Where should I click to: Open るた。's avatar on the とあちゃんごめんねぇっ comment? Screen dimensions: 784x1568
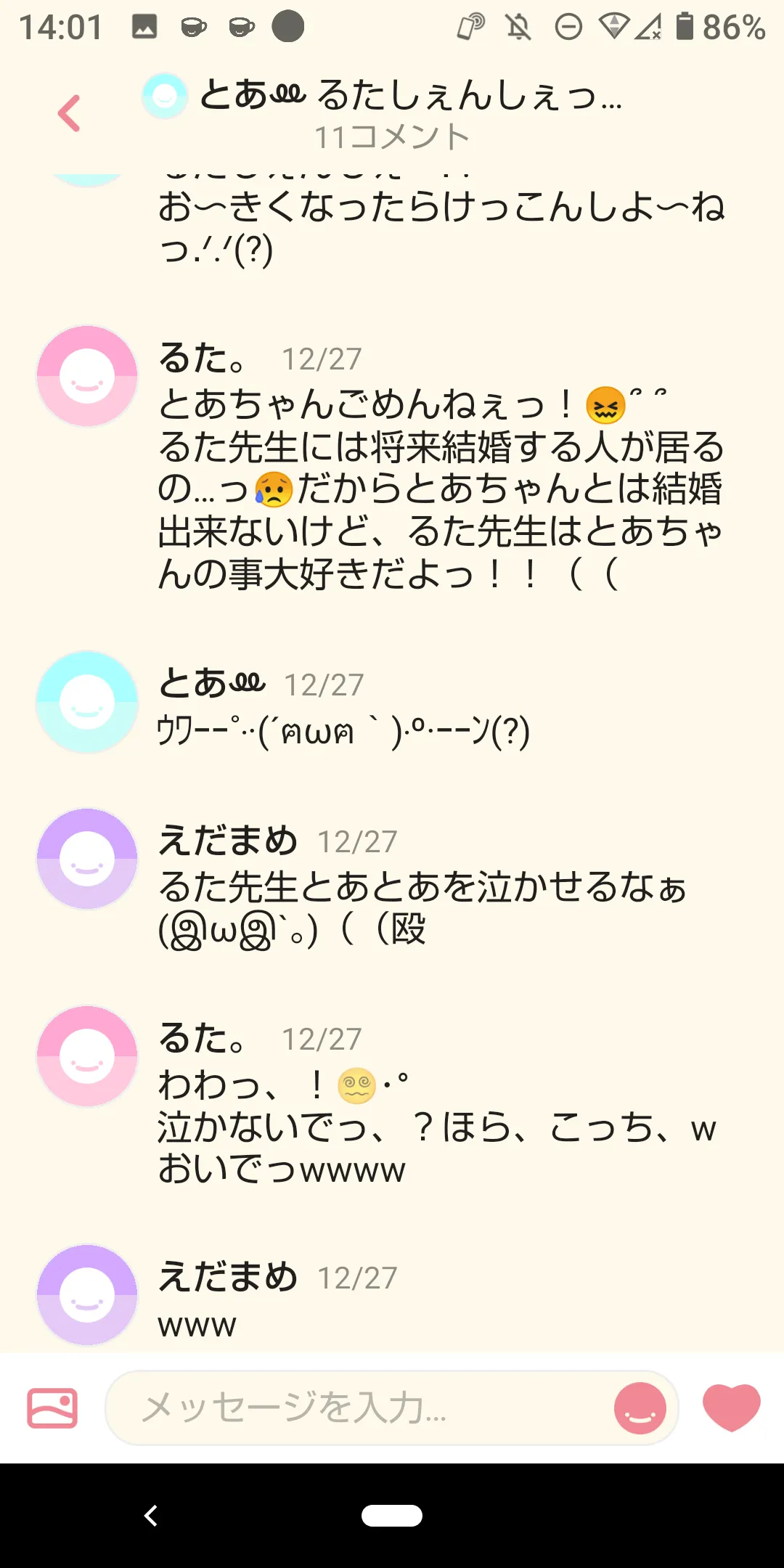click(87, 376)
